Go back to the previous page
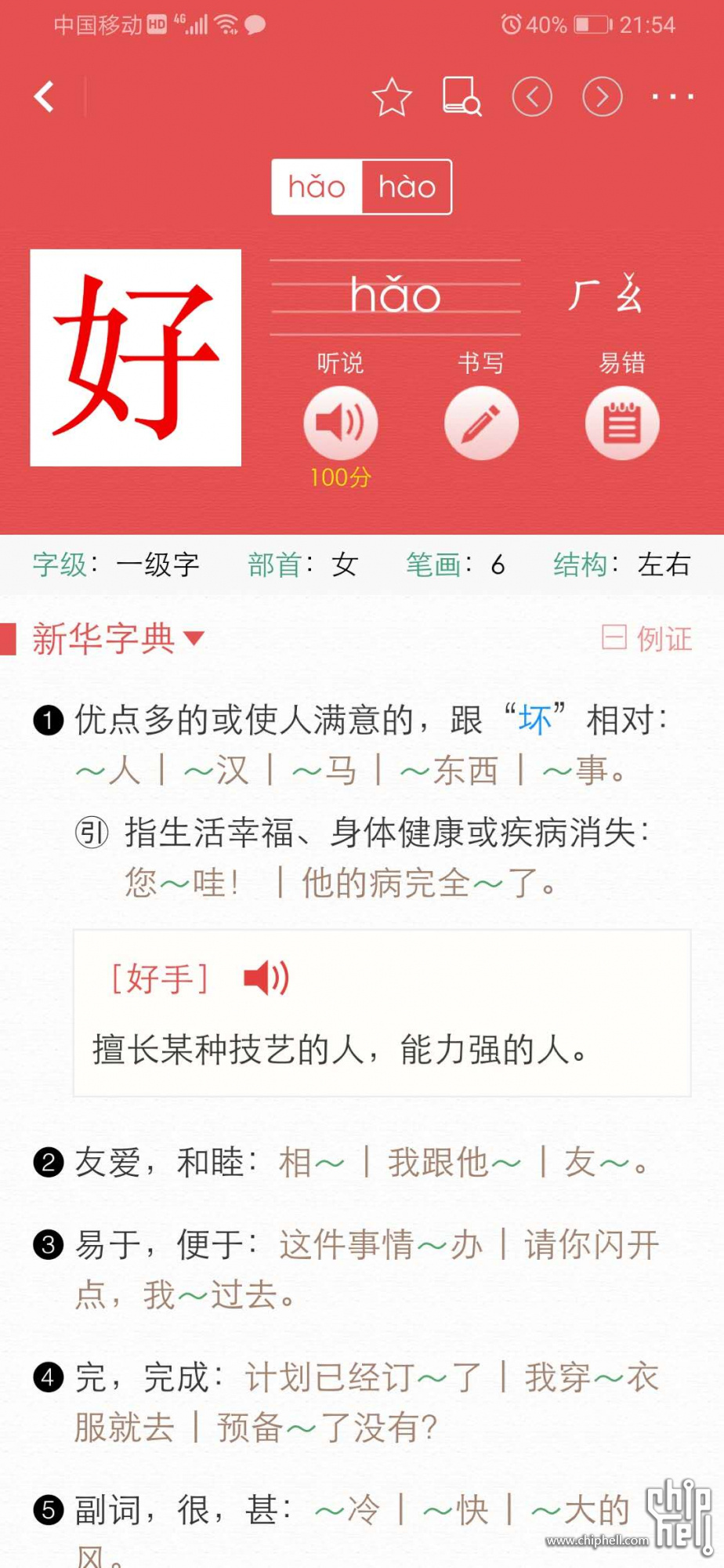Image resolution: width=724 pixels, height=1568 pixels. [45, 97]
